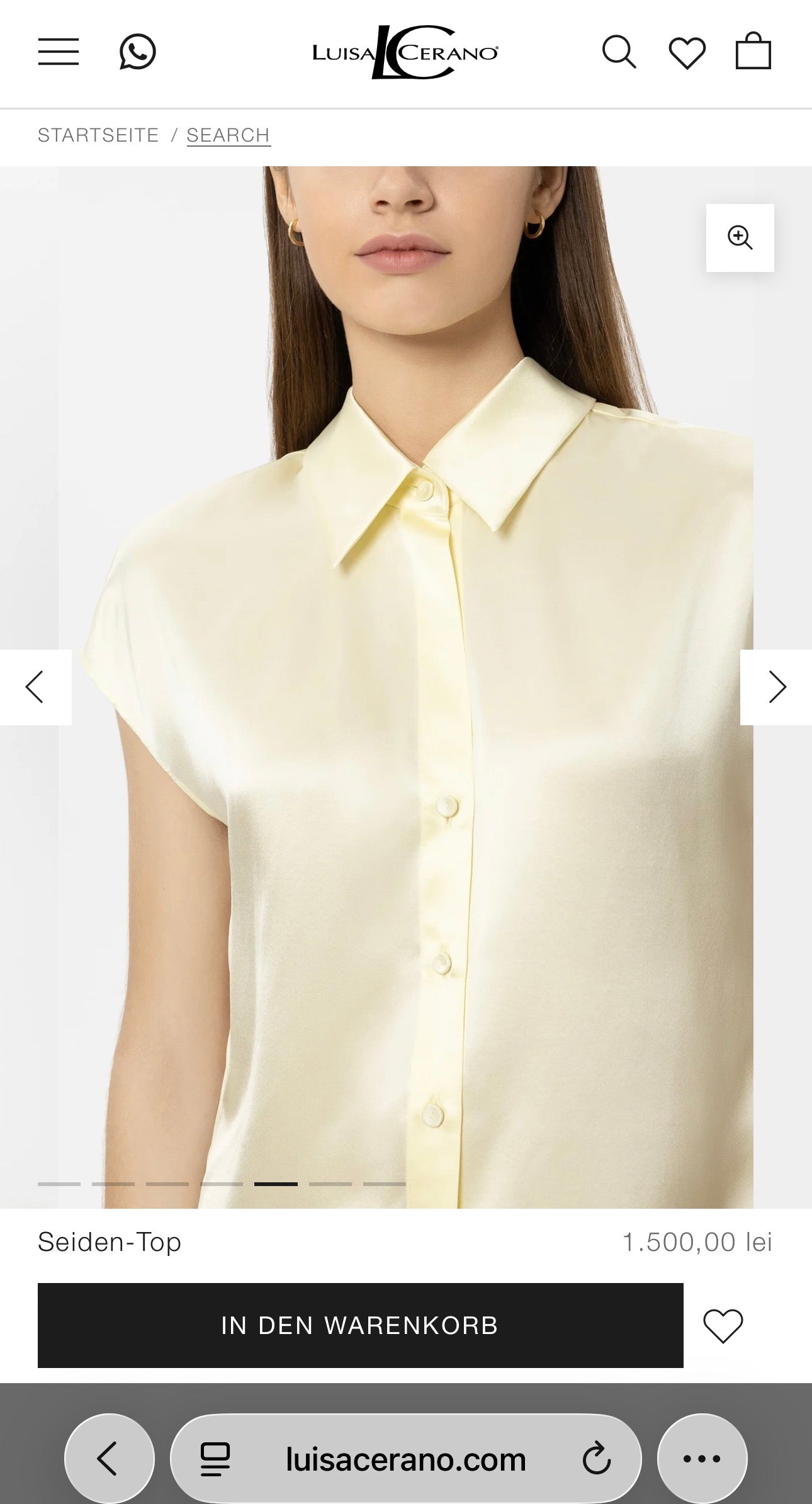Screen dimensions: 812x1504
Task: Zoom into the product image
Action: (740, 238)
